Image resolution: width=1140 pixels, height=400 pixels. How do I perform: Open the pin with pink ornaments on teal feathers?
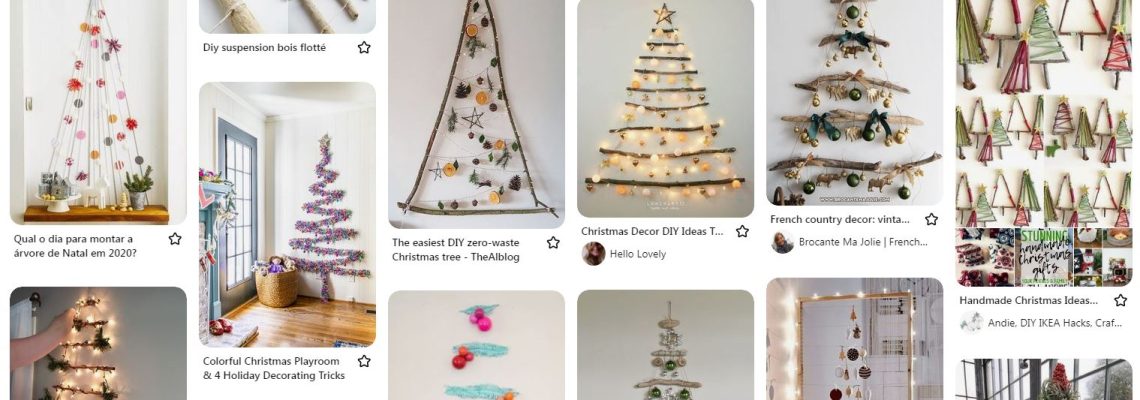tap(476, 345)
